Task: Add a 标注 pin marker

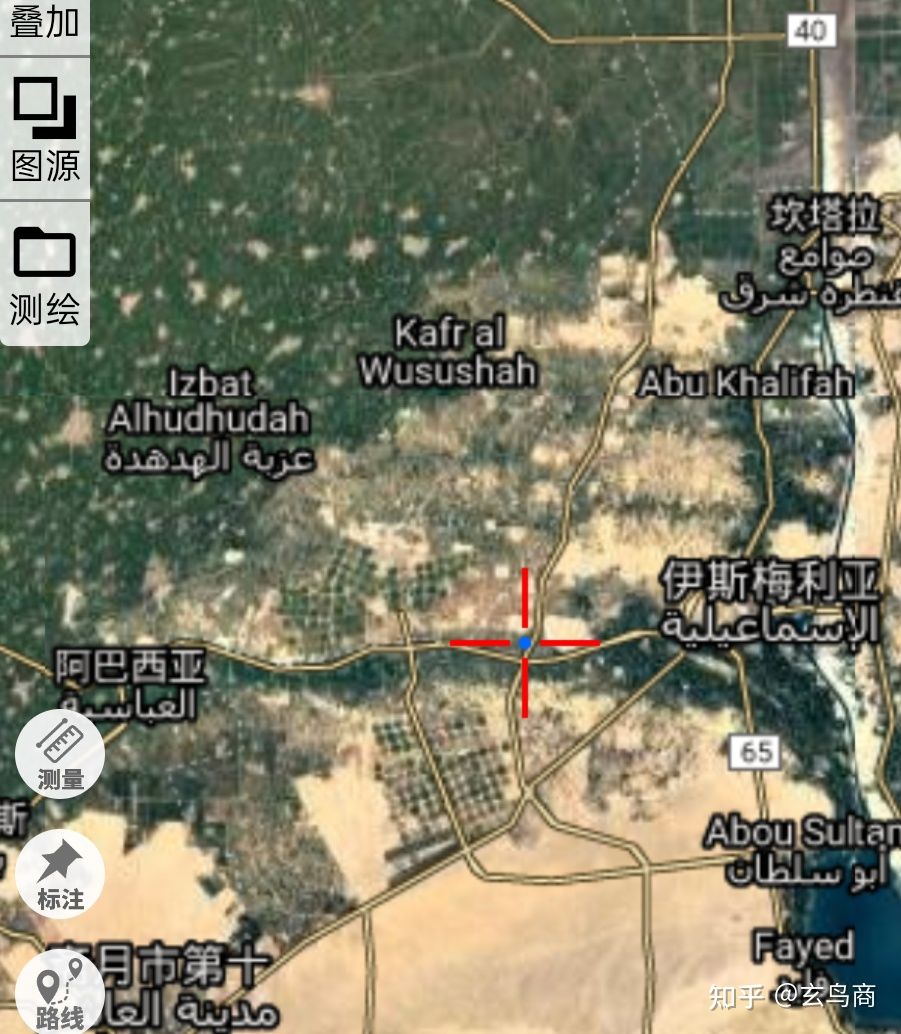Action: 60,873
